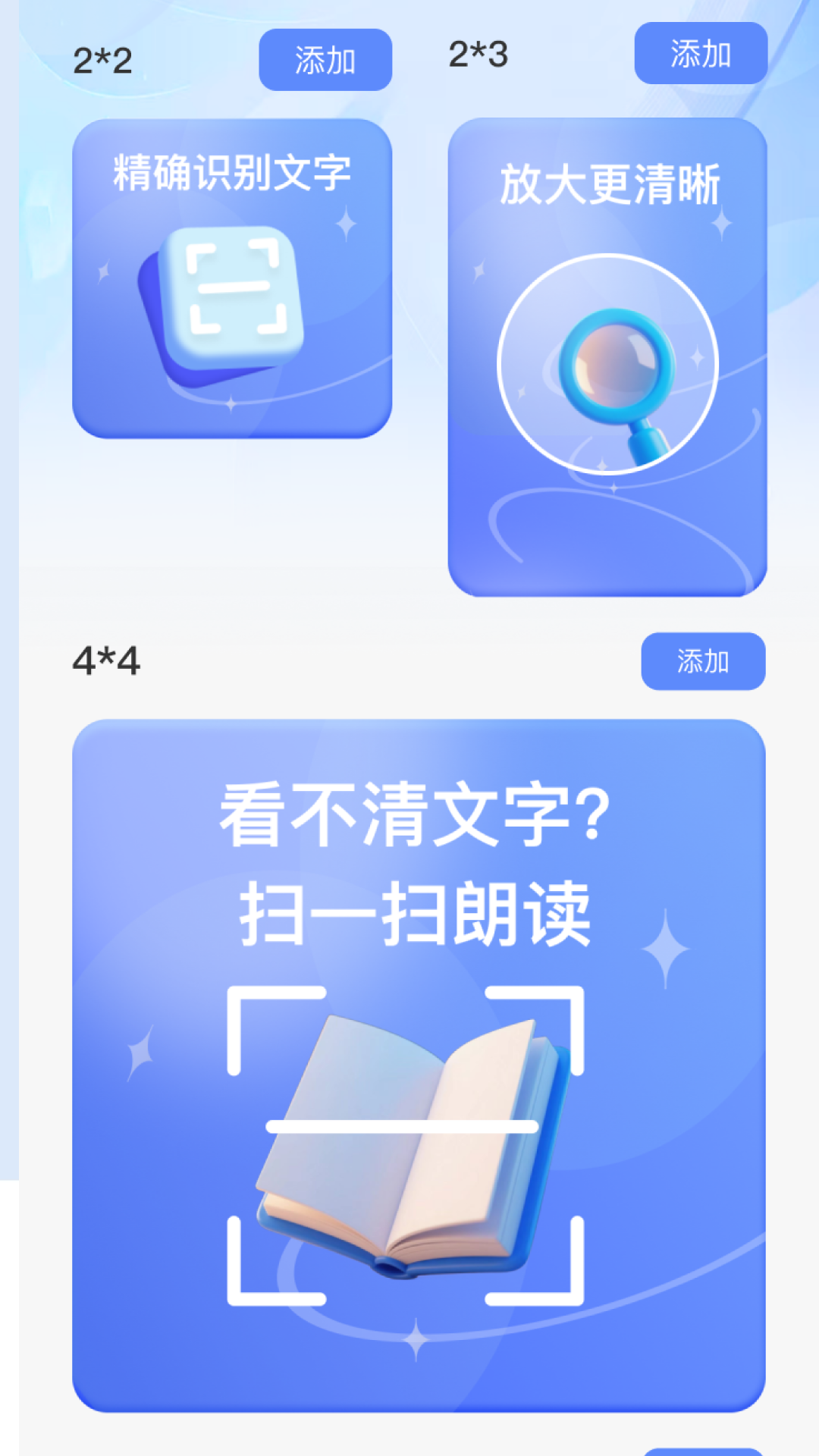Add the 2*2 widget
This screenshot has height=1456, width=819.
(325, 60)
